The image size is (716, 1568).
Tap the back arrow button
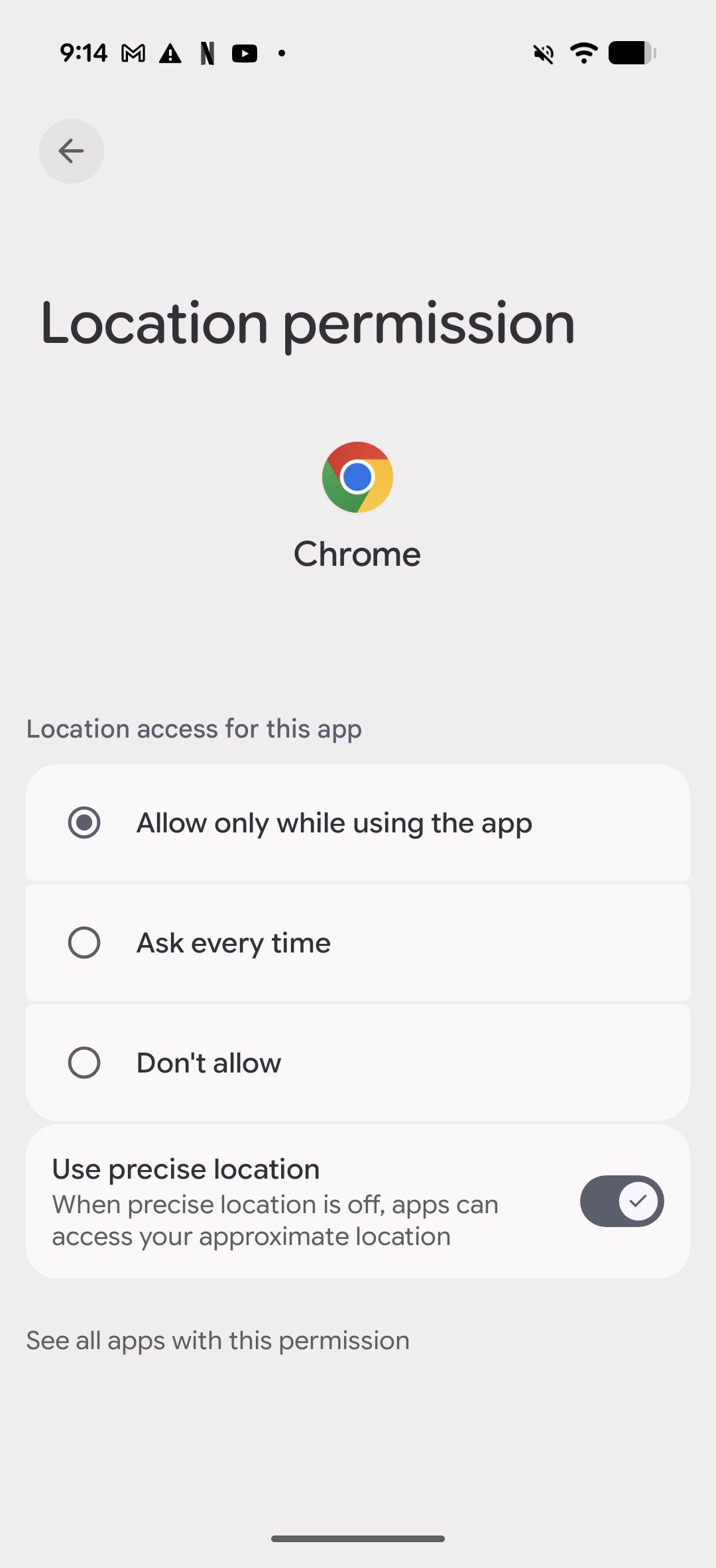coord(71,151)
